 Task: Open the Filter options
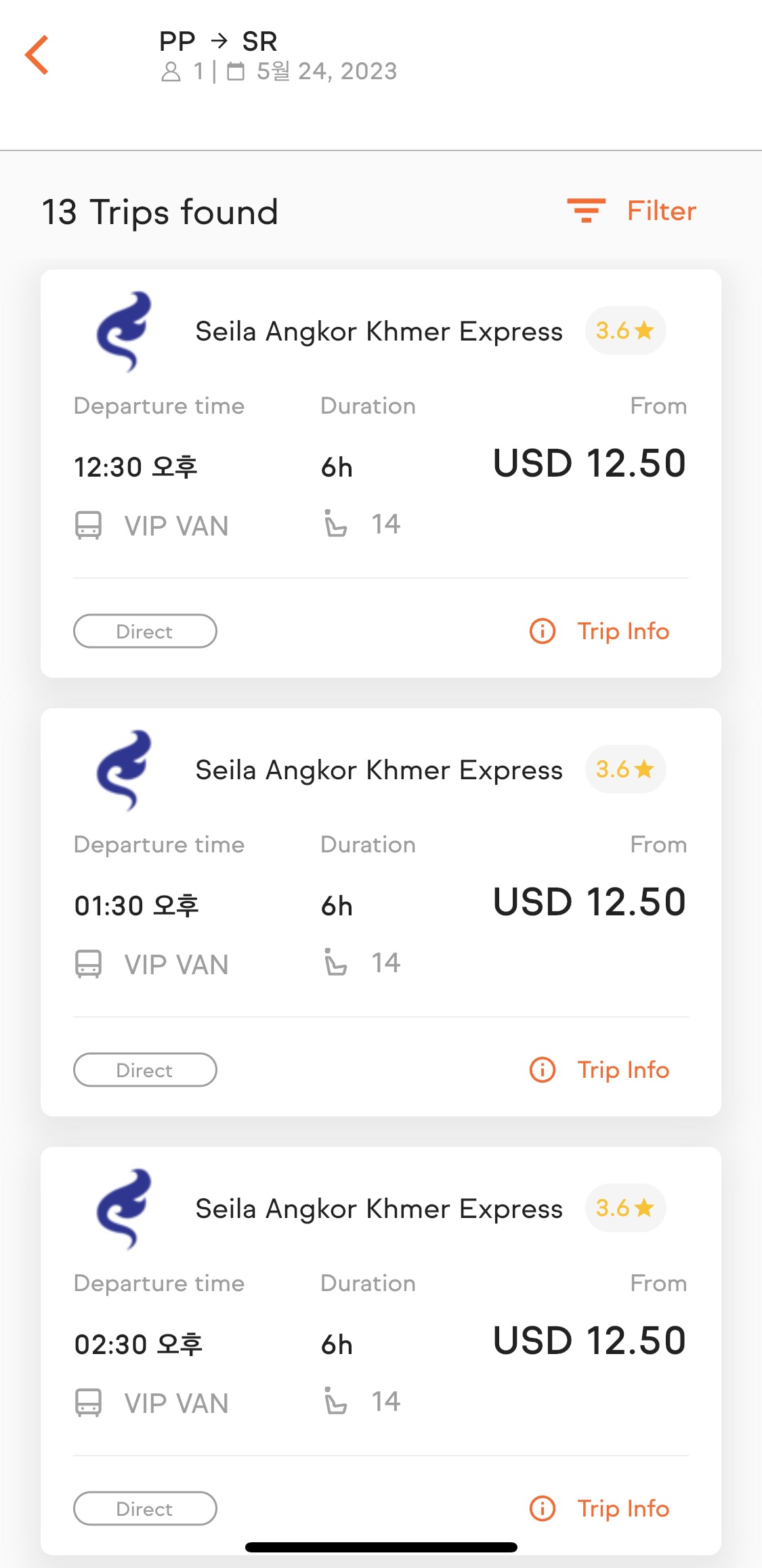point(631,211)
